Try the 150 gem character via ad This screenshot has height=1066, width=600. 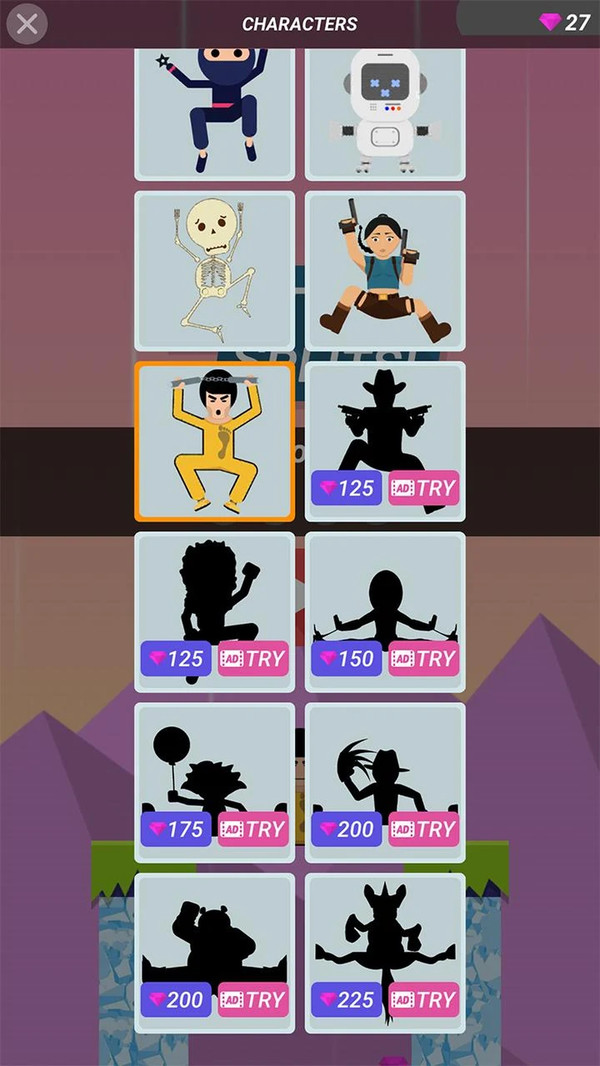coord(424,659)
